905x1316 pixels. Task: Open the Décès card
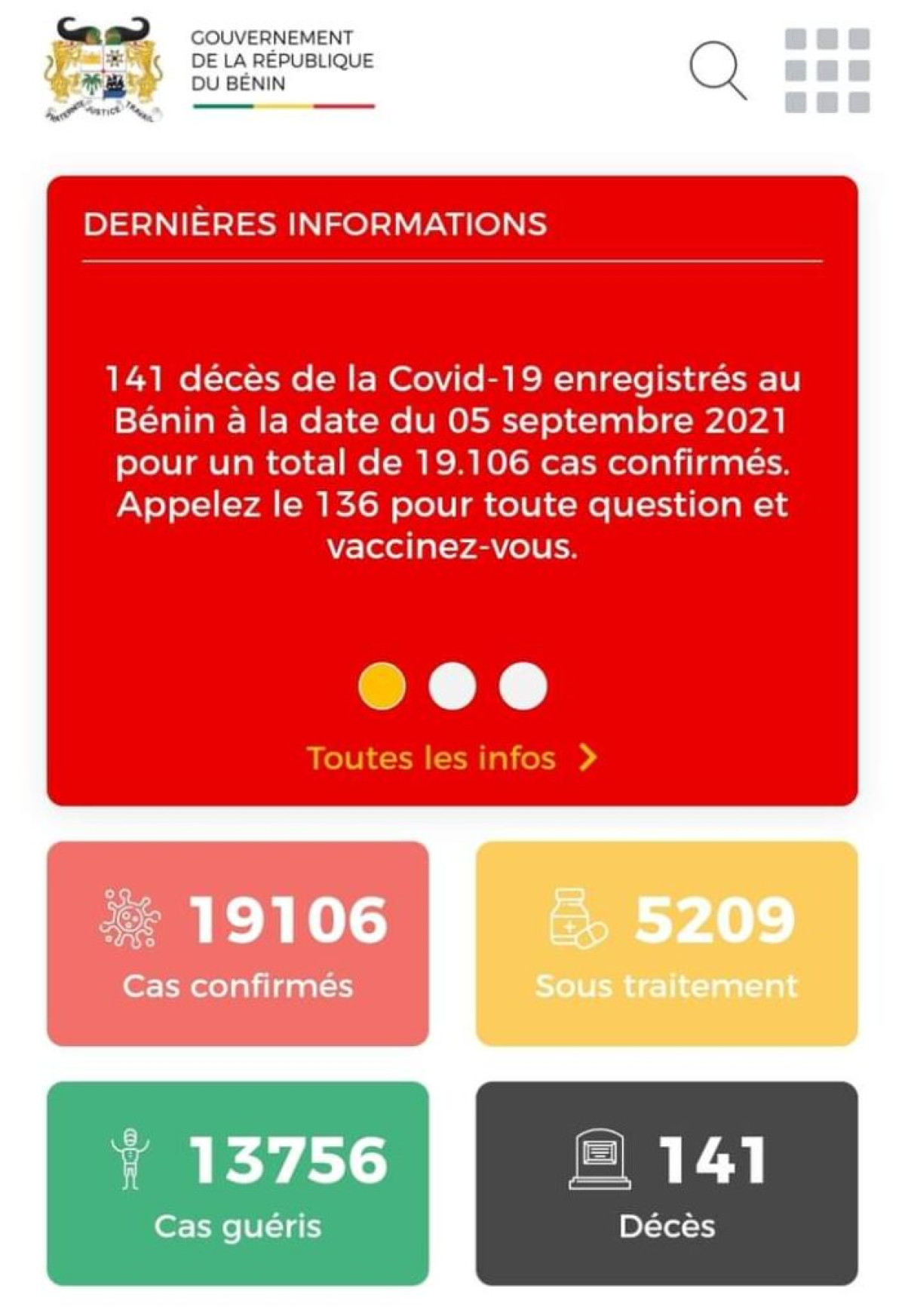point(667,1183)
